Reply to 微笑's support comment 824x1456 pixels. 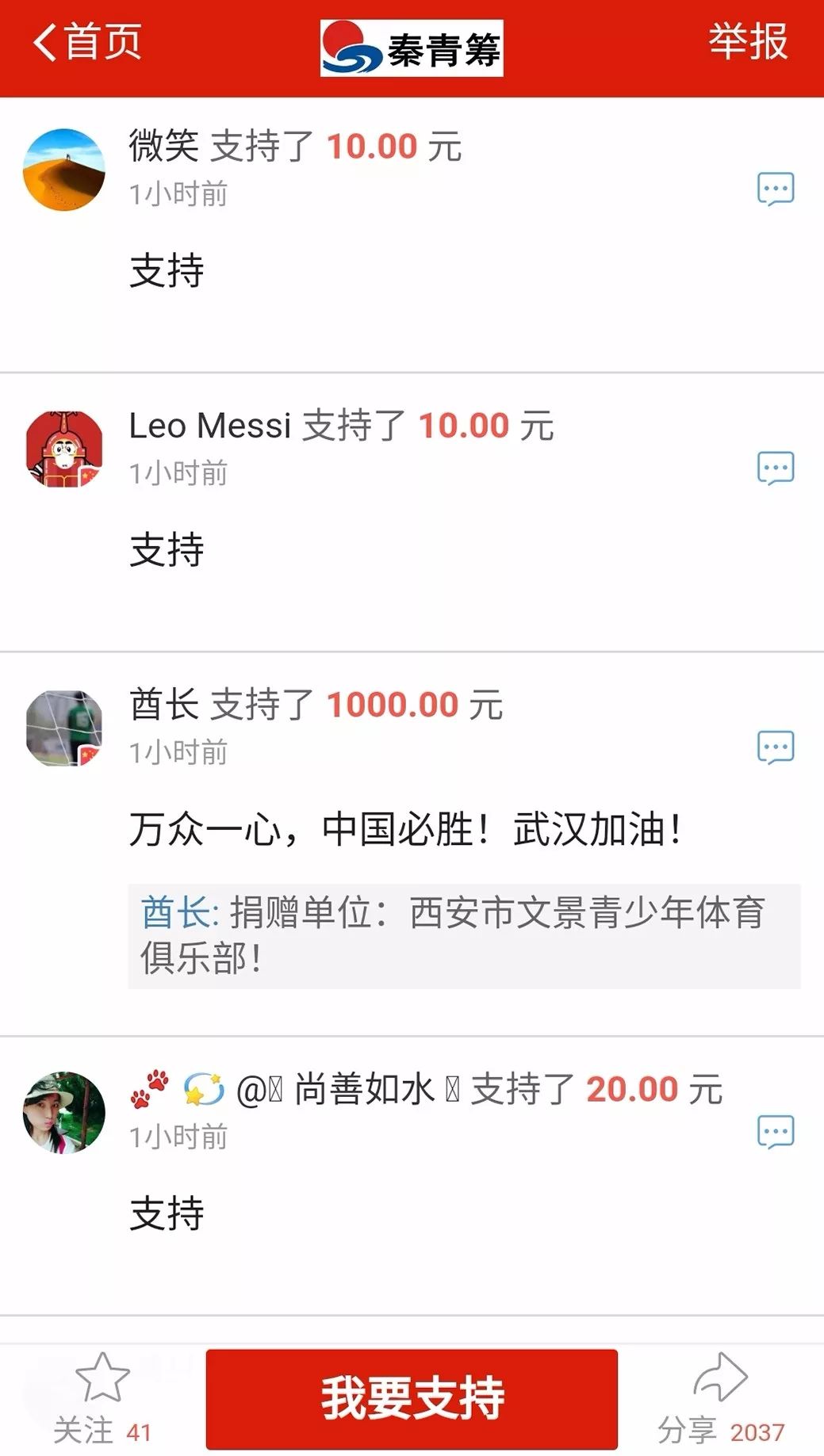(775, 189)
